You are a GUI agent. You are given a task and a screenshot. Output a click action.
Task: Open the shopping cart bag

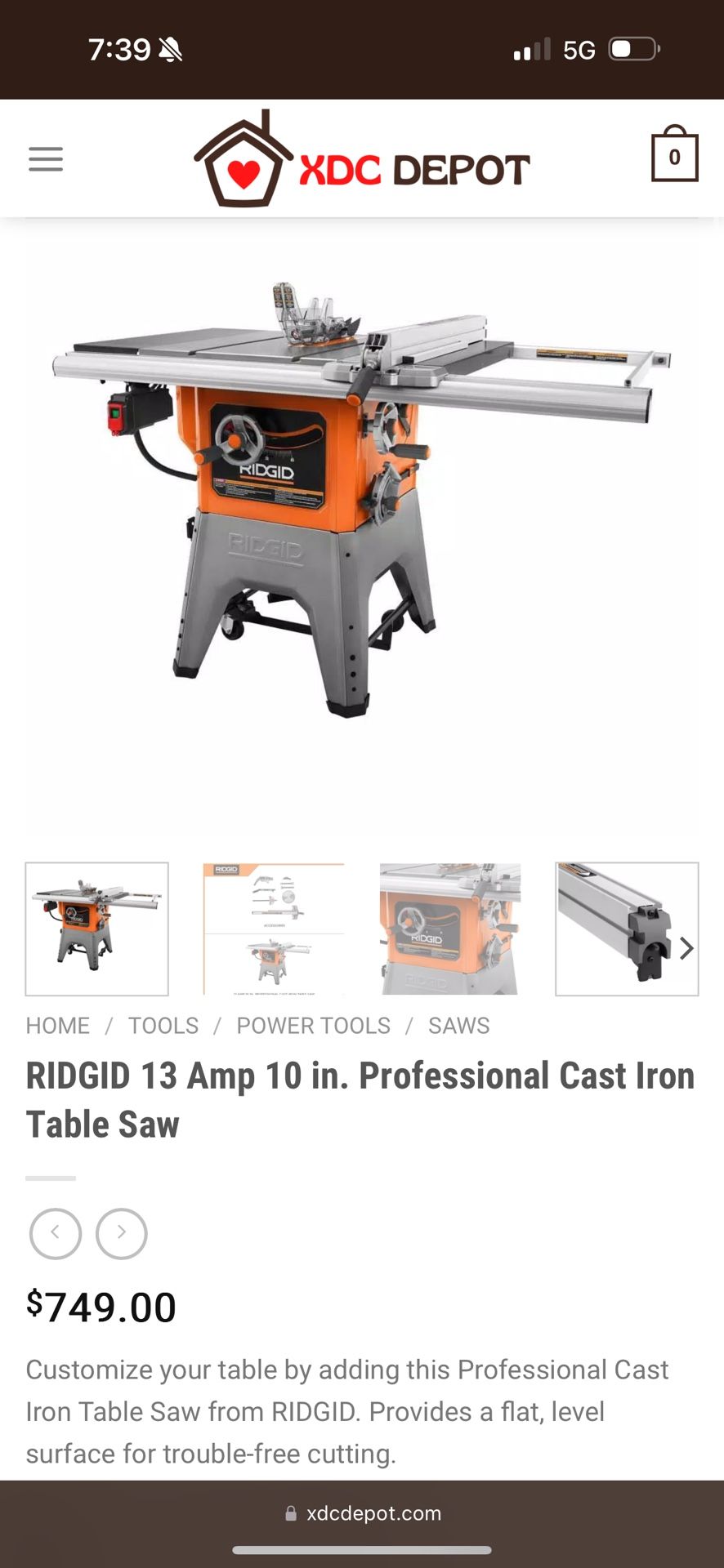click(674, 154)
